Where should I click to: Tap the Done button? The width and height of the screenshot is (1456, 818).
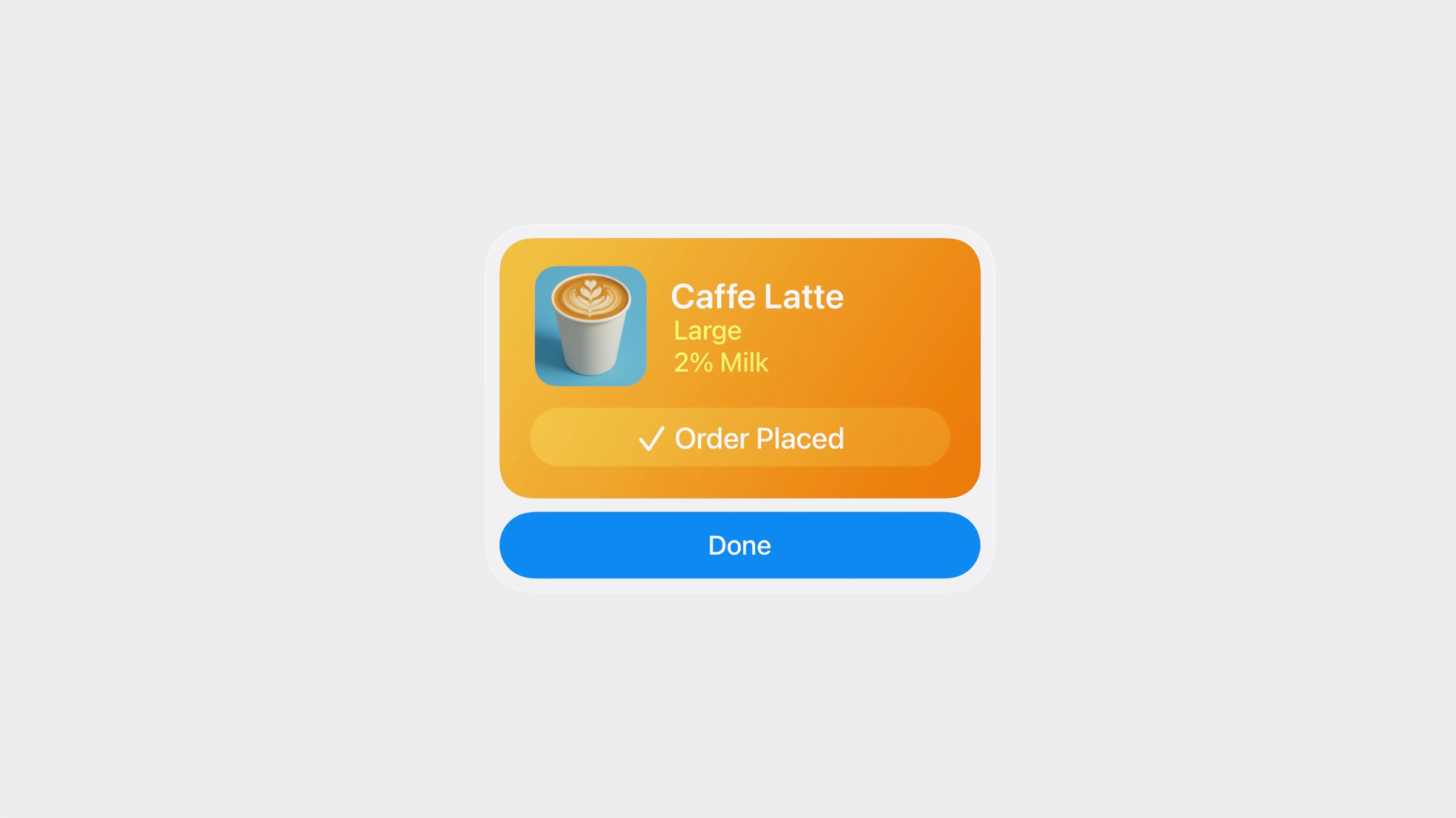click(x=739, y=545)
